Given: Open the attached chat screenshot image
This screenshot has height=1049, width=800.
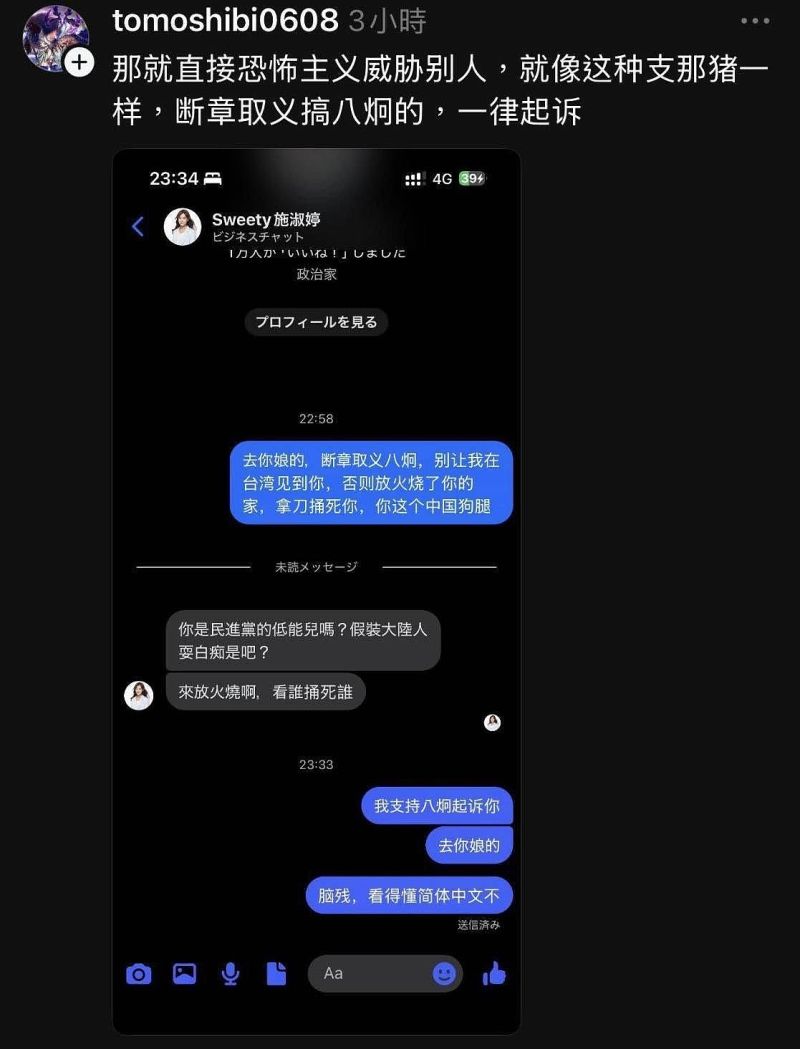Looking at the screenshot, I should tap(316, 590).
